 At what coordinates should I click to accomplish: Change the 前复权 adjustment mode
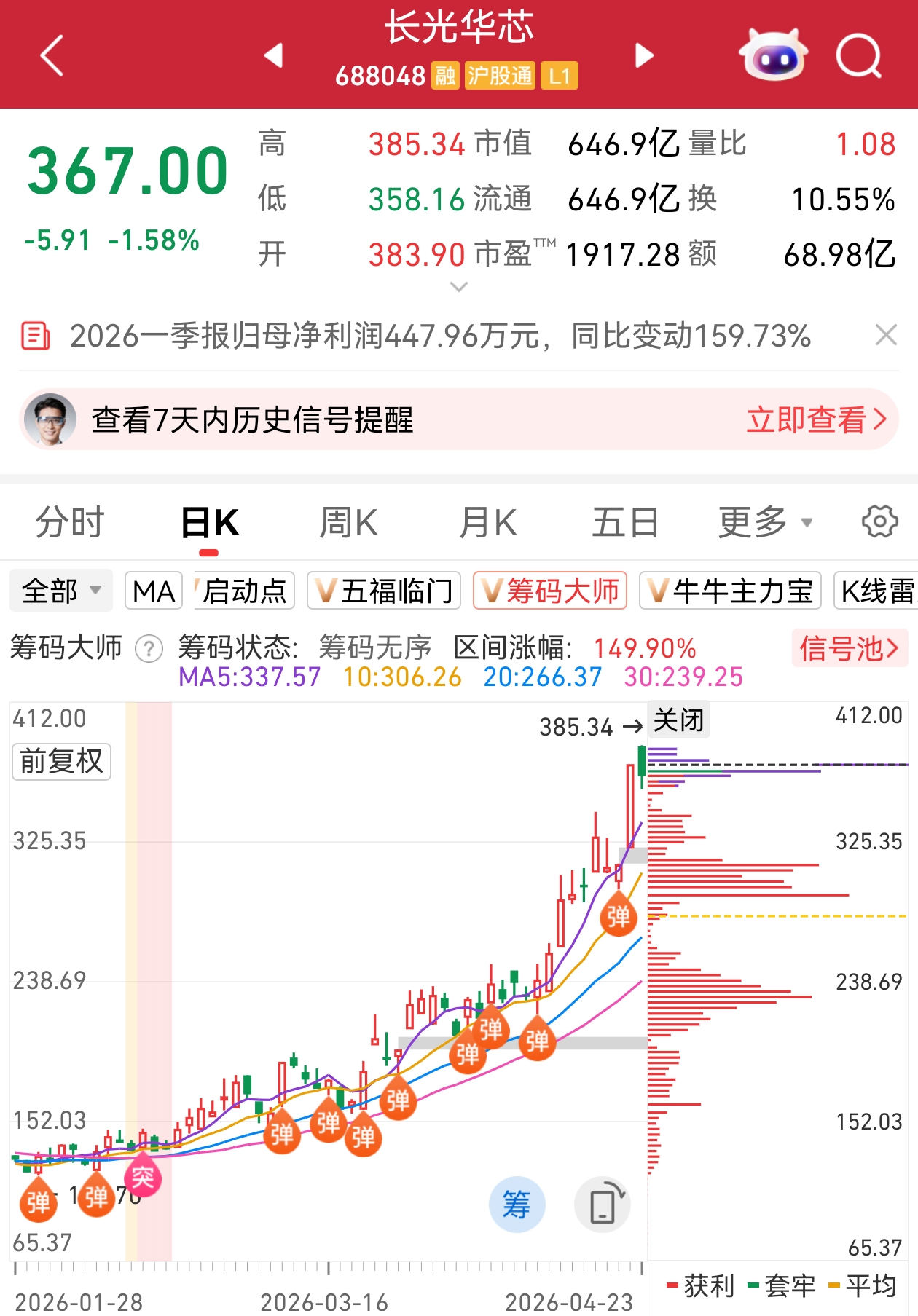click(x=61, y=762)
